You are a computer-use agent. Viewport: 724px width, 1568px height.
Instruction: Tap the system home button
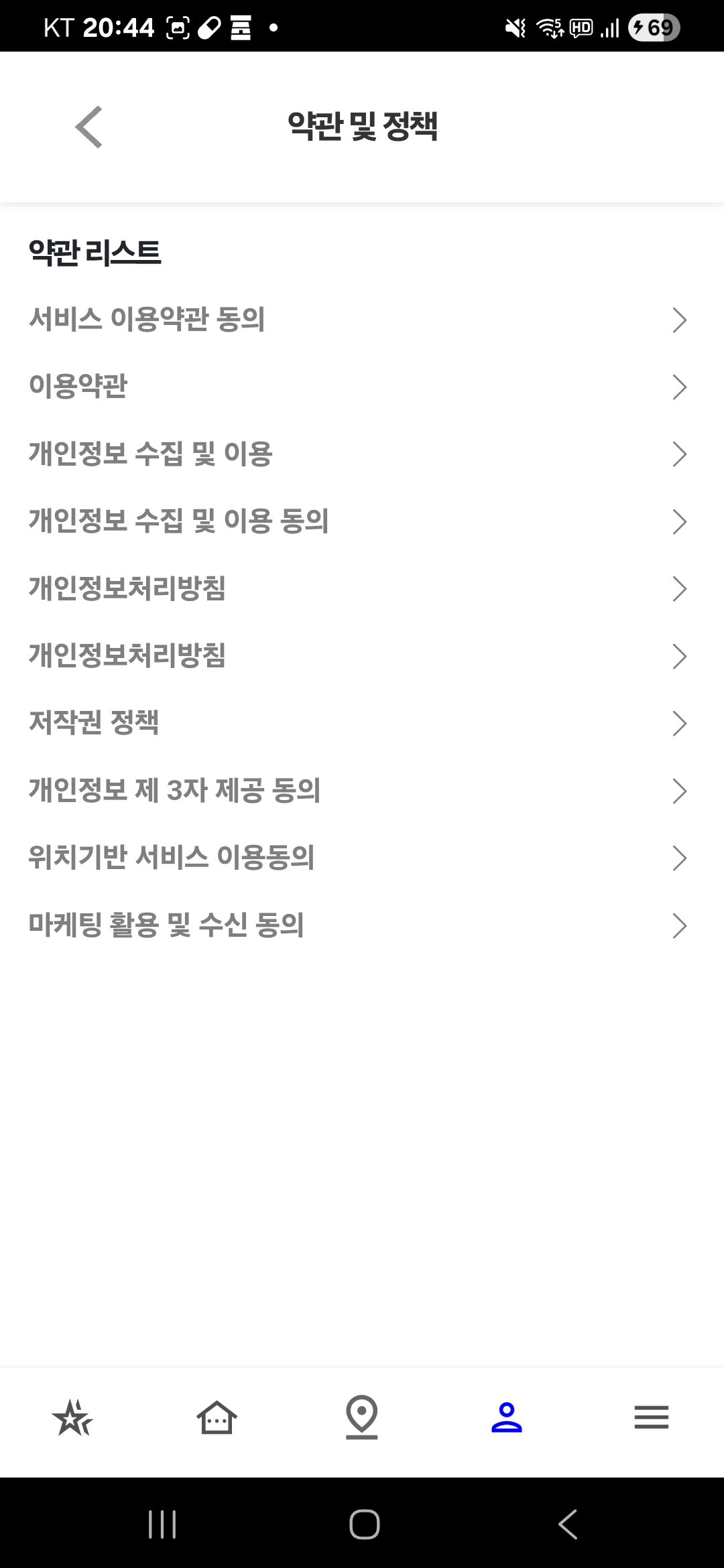pyautogui.click(x=365, y=1524)
